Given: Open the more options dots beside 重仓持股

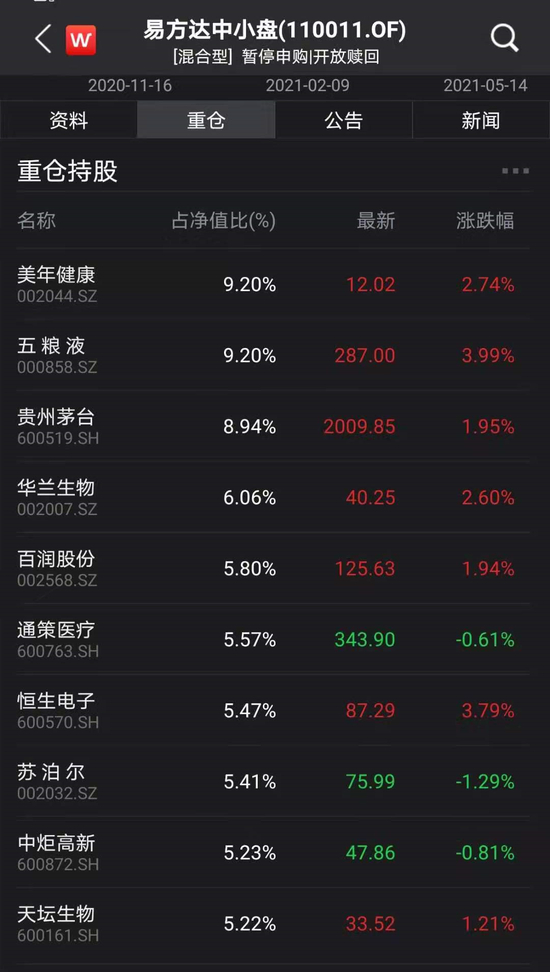Looking at the screenshot, I should [515, 171].
